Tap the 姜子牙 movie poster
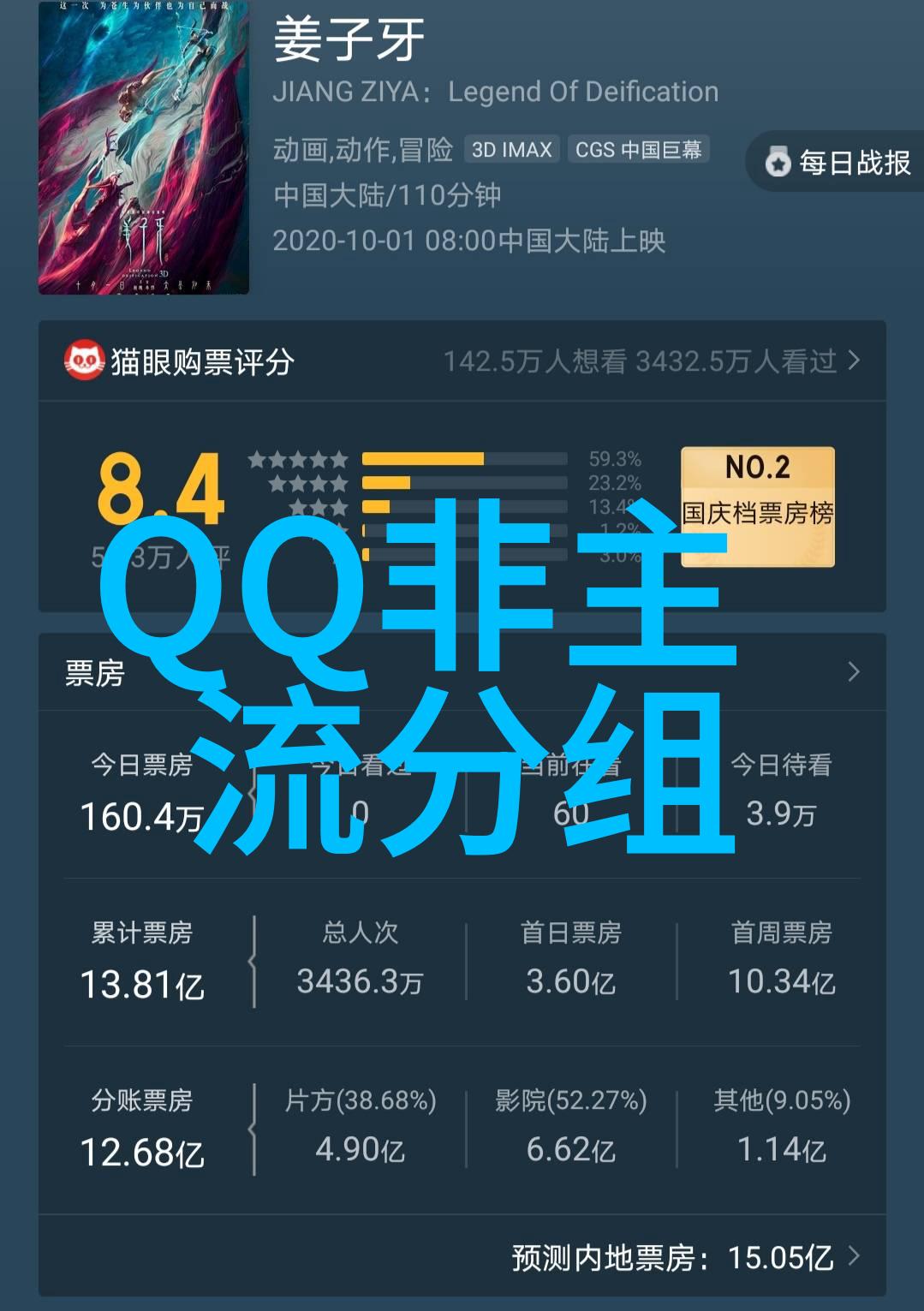Screen dimensions: 924x1311 [x=144, y=149]
